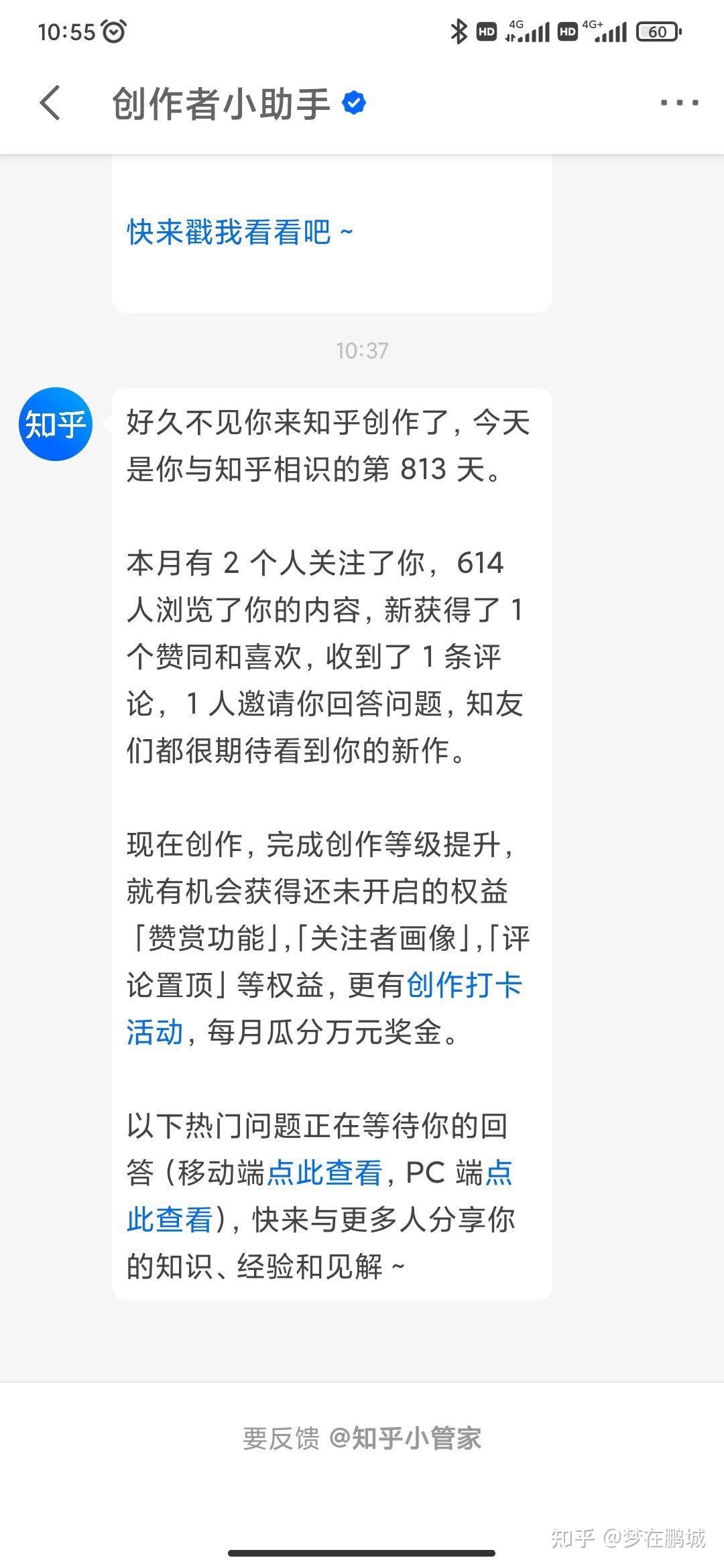Open the 快来戳我看看吧 link
Image resolution: width=724 pixels, height=1568 pixels.
coord(240,233)
